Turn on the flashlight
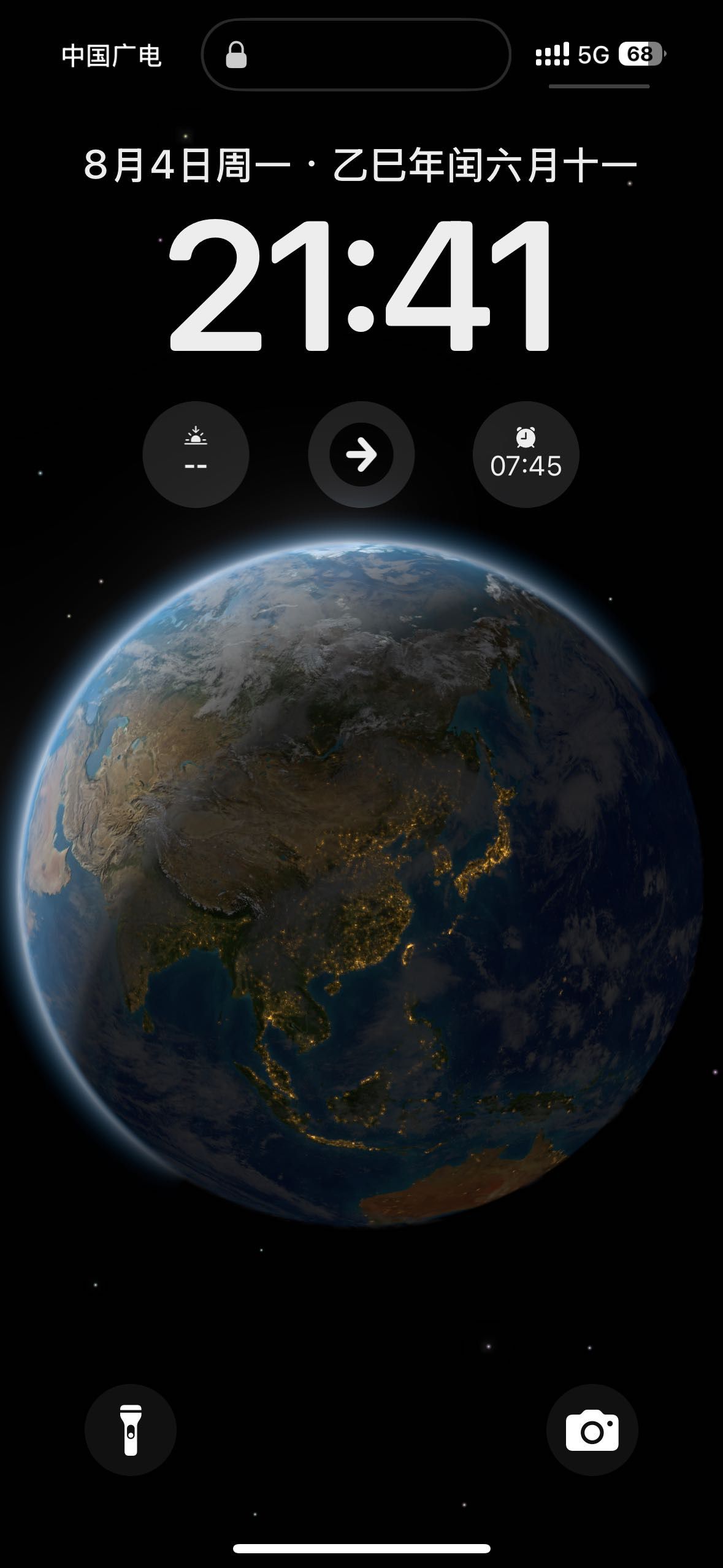The image size is (723, 1568). click(x=131, y=1429)
